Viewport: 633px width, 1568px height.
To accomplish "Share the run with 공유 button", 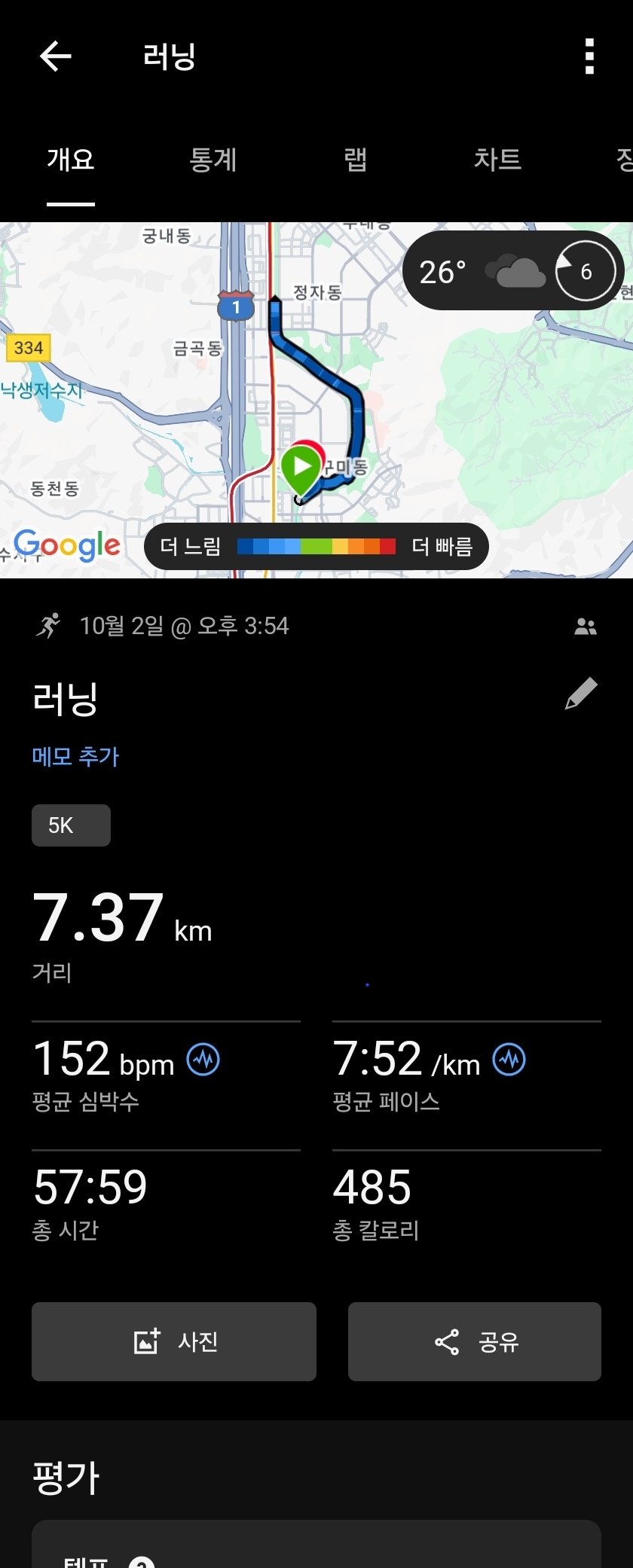I will click(475, 1341).
